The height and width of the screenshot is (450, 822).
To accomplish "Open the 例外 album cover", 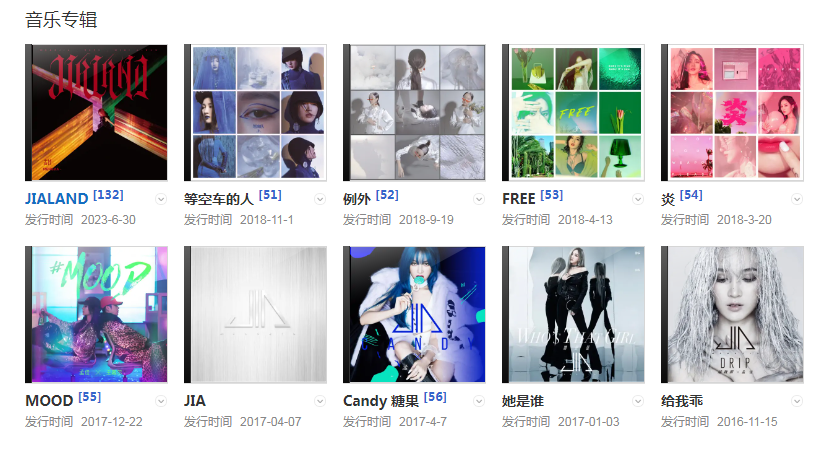I will point(415,112).
